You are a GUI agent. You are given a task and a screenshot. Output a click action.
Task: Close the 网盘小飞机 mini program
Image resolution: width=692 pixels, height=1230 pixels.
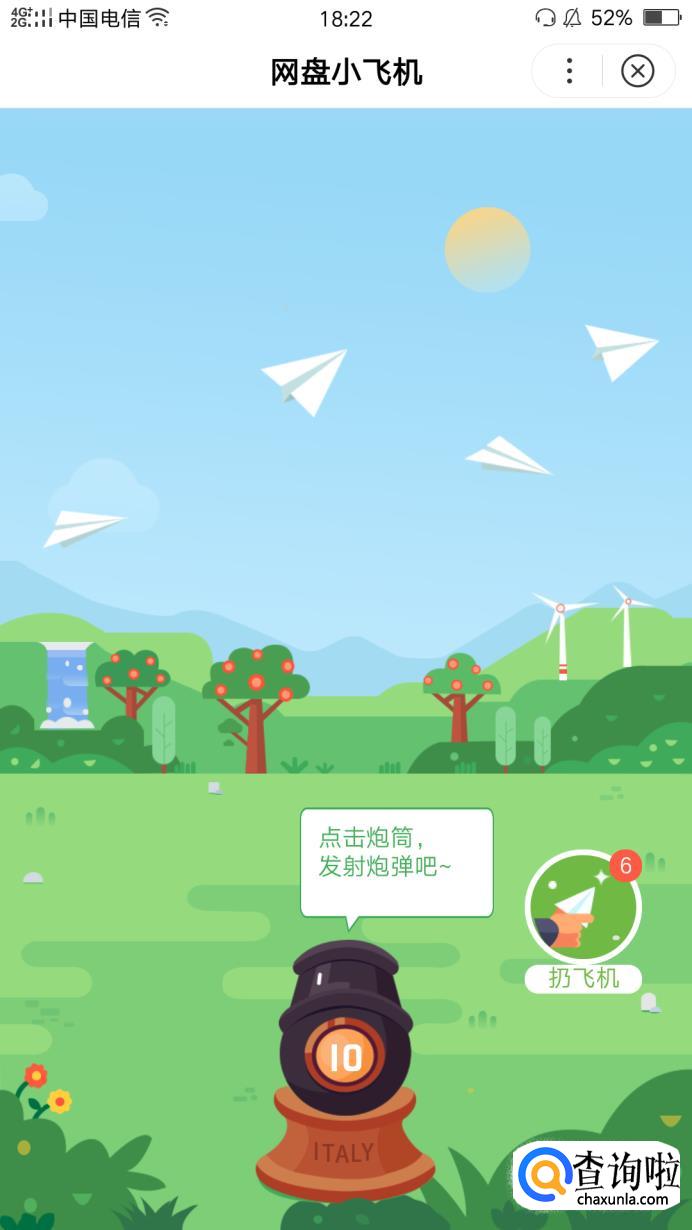(637, 71)
